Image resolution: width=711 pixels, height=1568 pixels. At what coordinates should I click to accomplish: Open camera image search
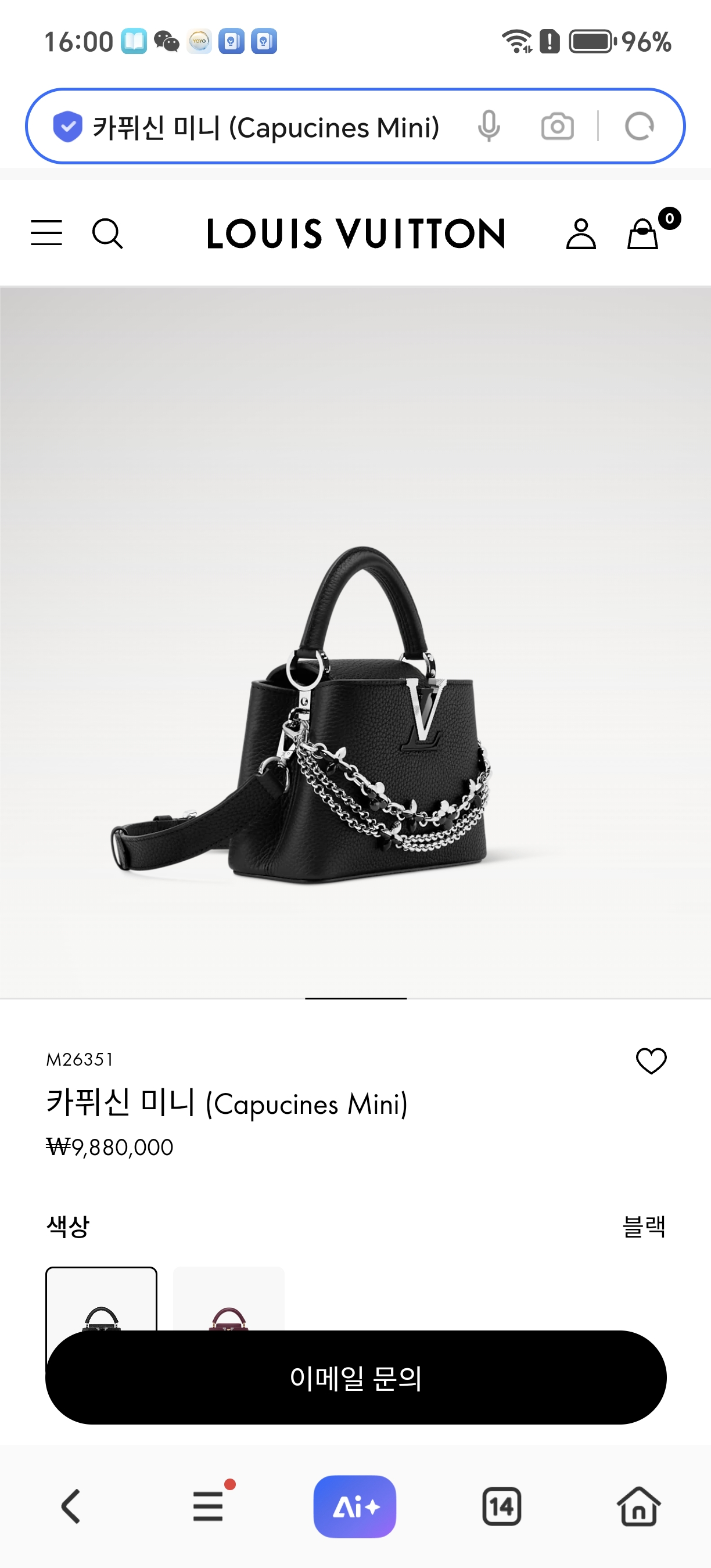[x=557, y=127]
